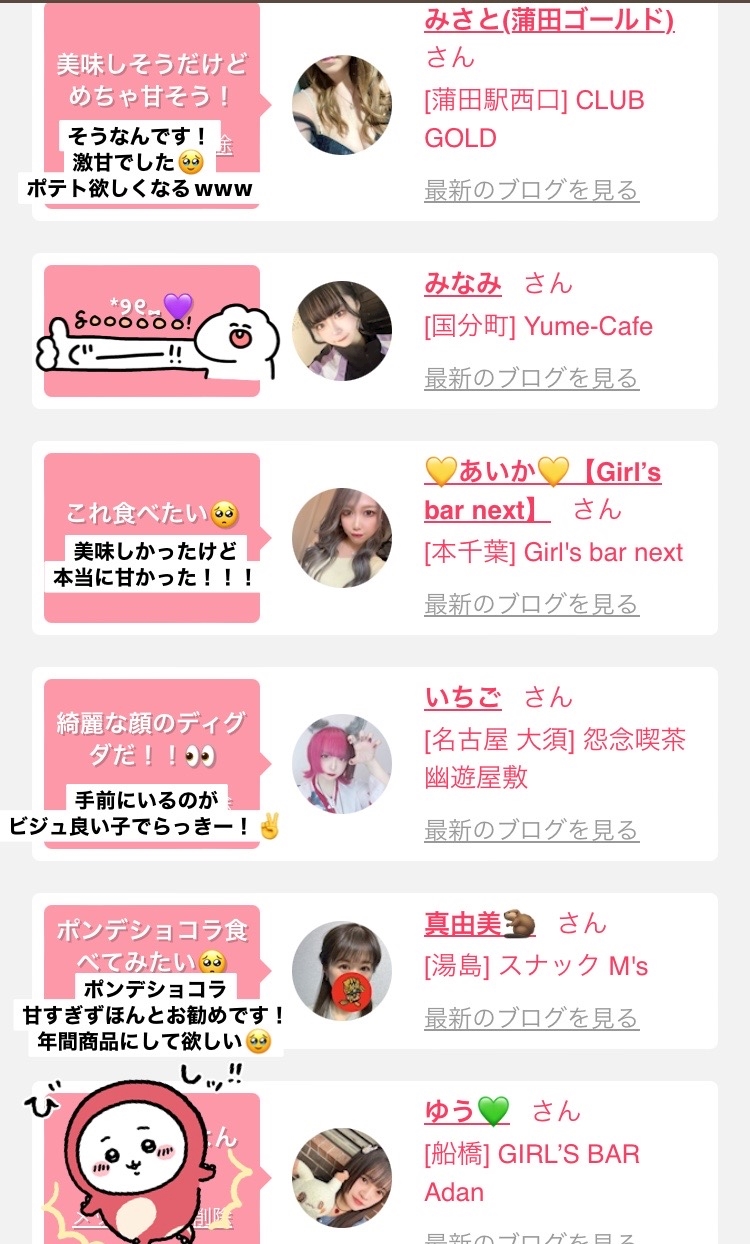Open あいか【Girl's bar next】 profile link
750x1244 pixels.
click(x=543, y=490)
